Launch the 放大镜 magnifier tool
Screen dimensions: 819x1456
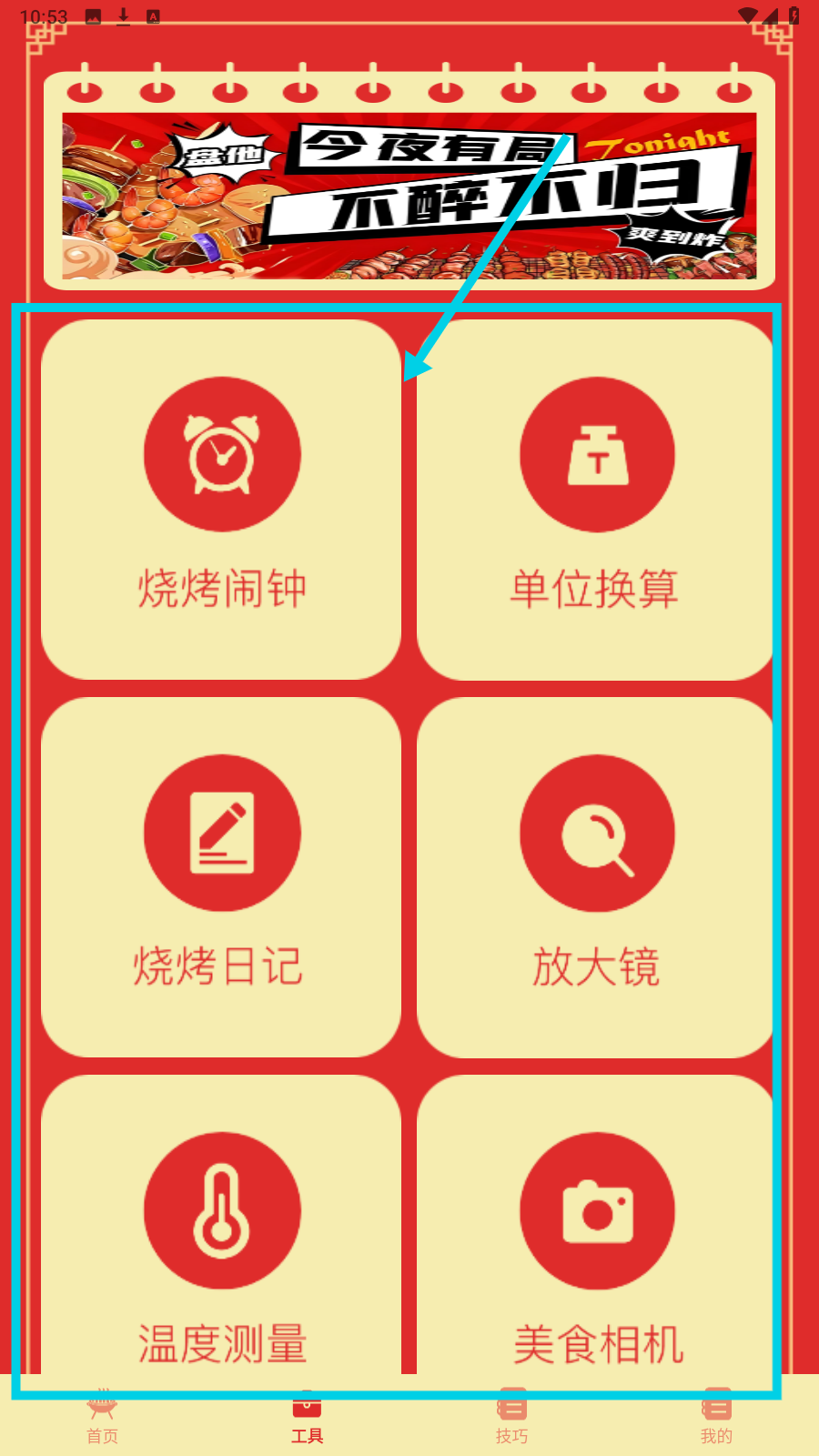pos(596,876)
